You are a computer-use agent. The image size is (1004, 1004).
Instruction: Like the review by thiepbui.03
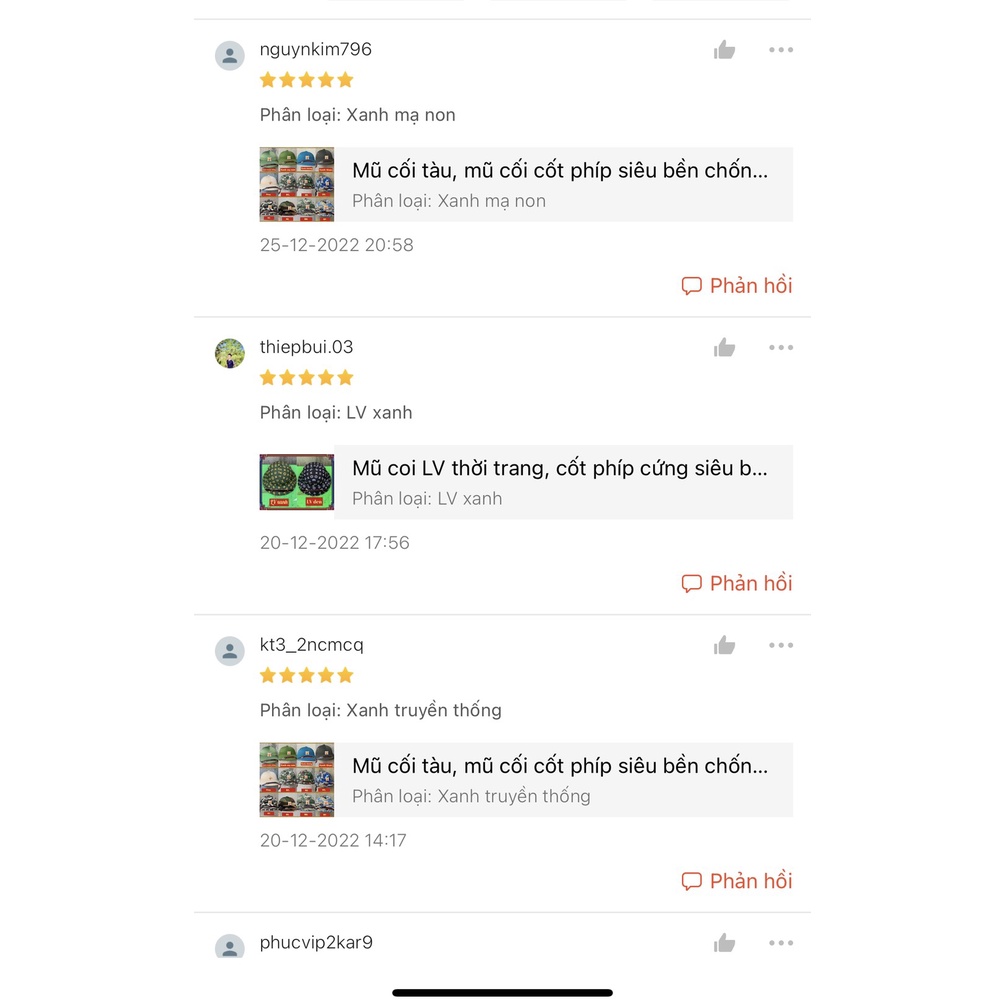click(x=725, y=348)
